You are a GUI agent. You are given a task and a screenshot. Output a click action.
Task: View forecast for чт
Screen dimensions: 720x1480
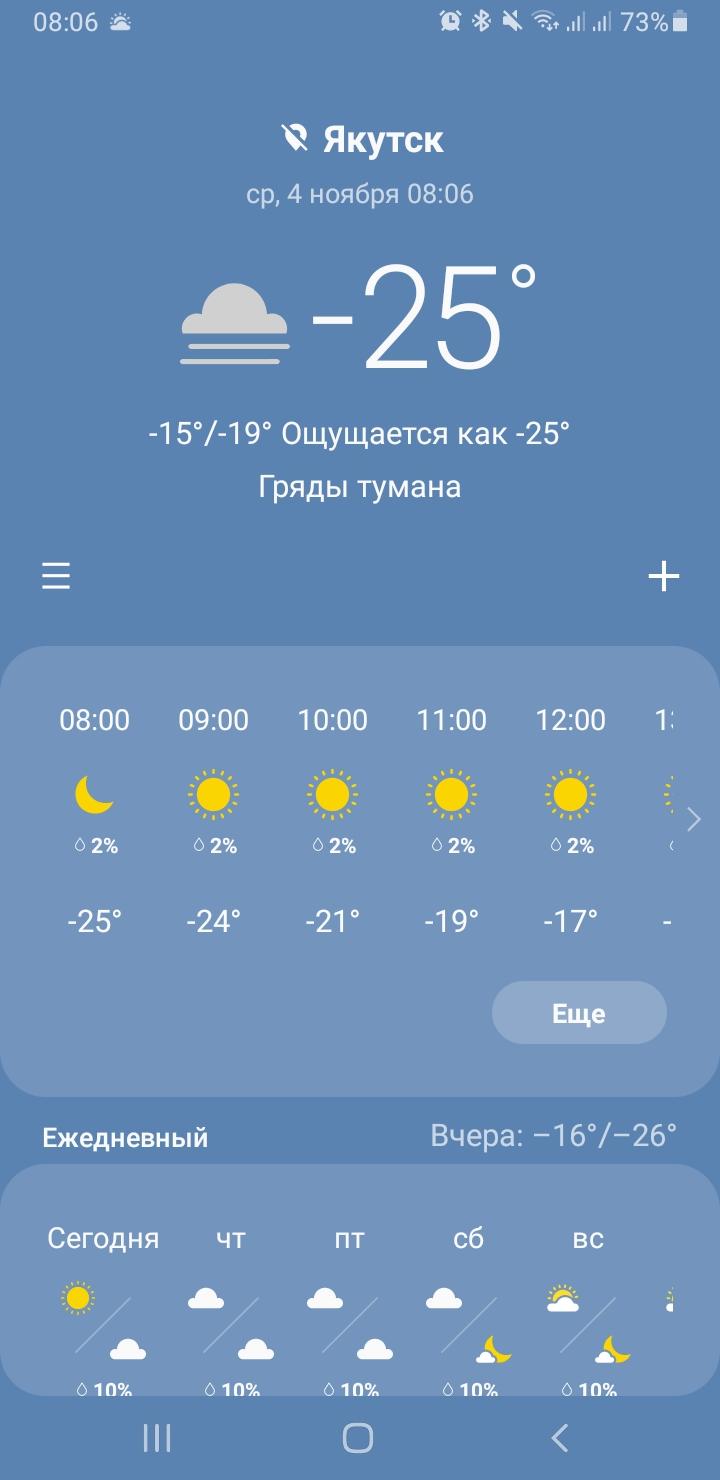point(231,1310)
